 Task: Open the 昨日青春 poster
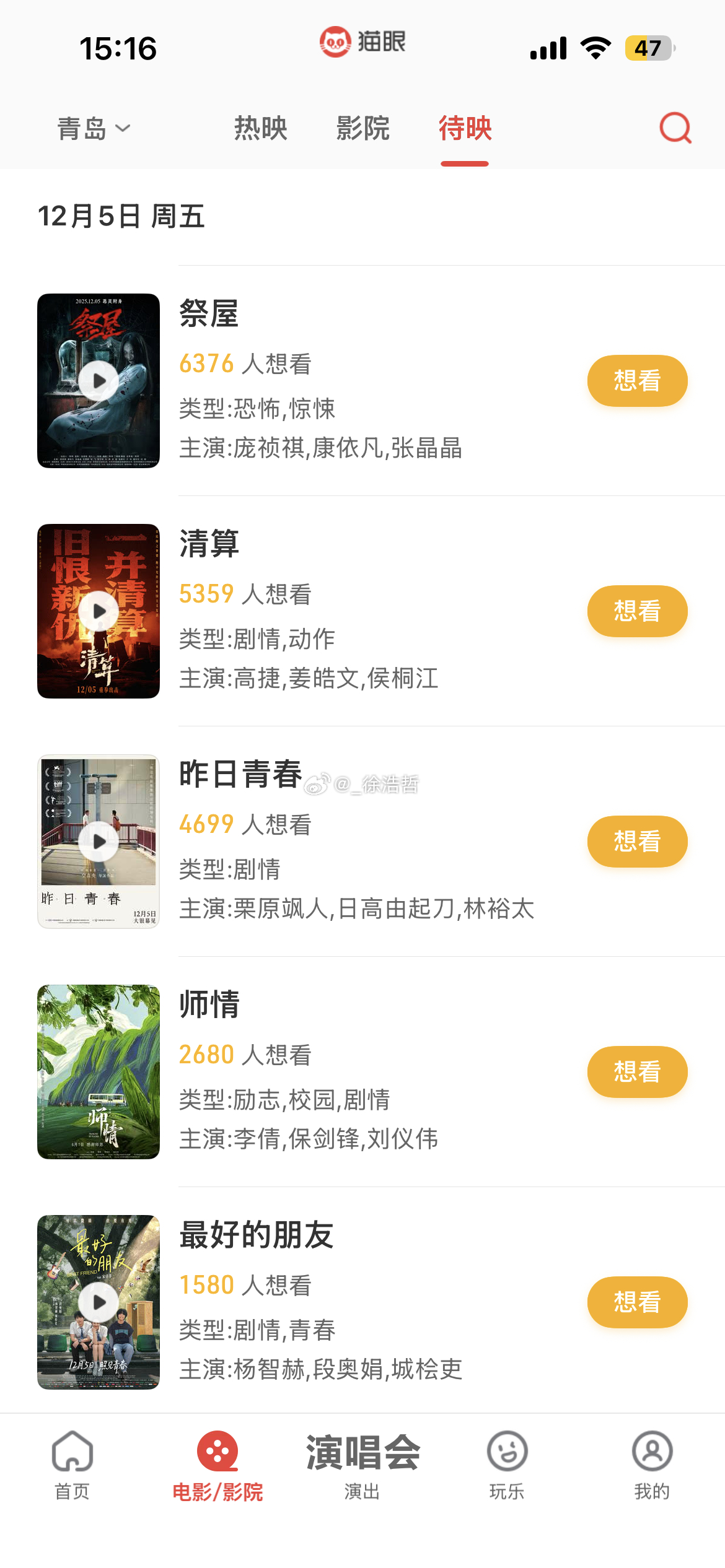click(x=99, y=842)
